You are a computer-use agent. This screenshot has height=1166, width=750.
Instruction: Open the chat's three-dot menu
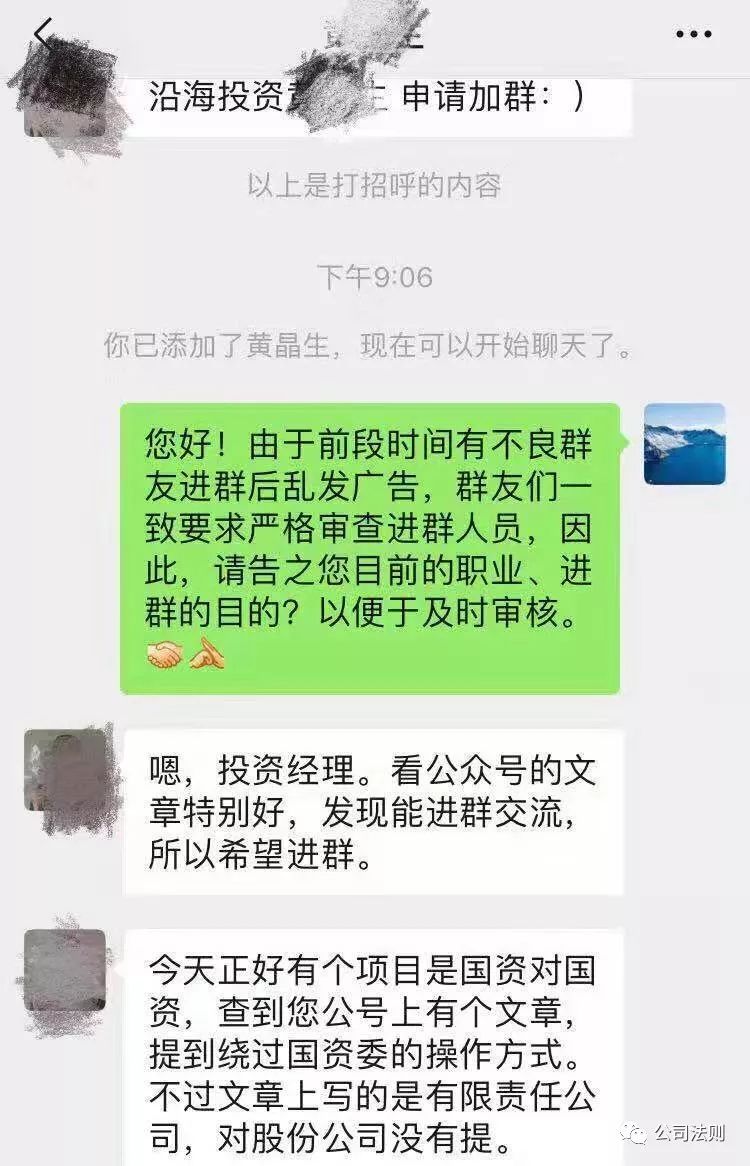pyautogui.click(x=693, y=34)
